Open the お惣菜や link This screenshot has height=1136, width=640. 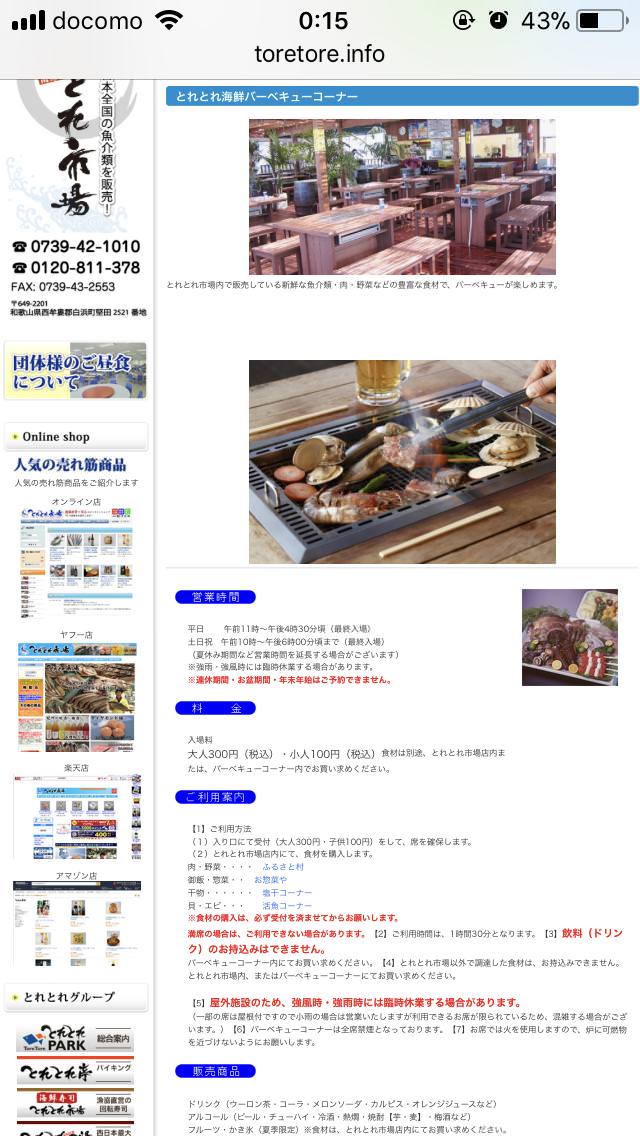click(x=270, y=880)
